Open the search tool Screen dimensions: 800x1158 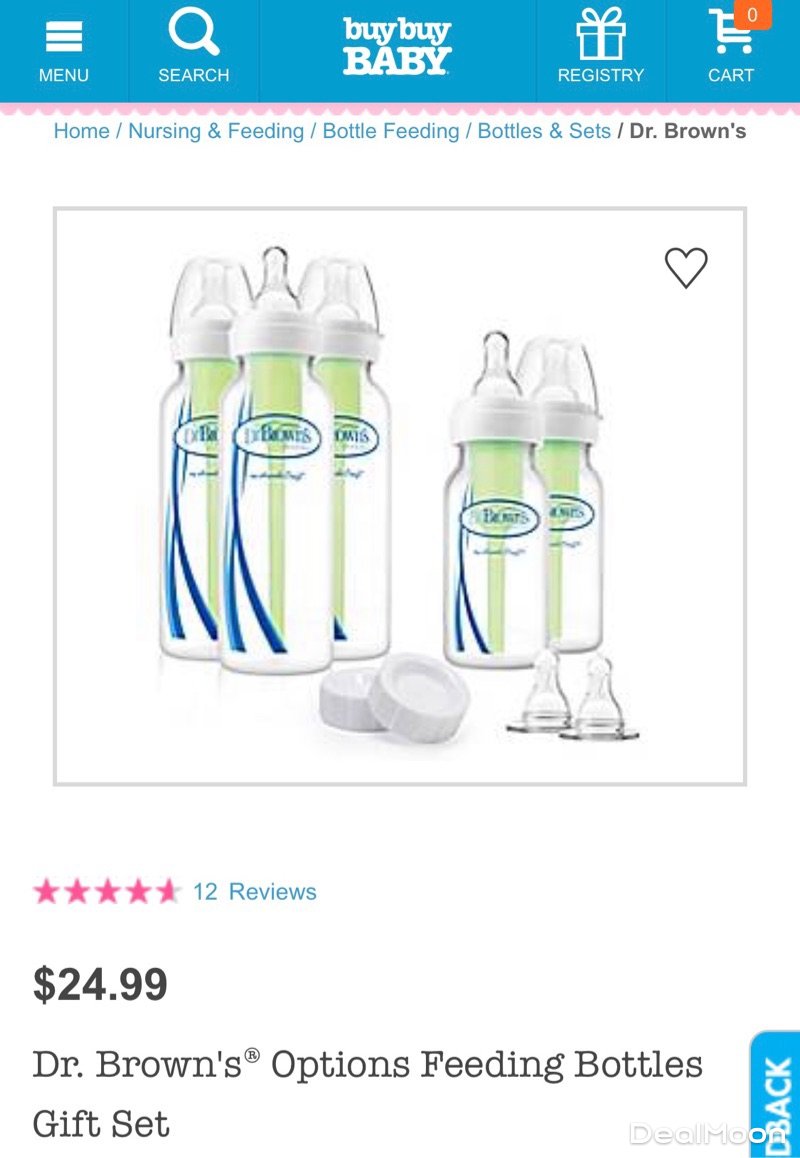click(193, 50)
